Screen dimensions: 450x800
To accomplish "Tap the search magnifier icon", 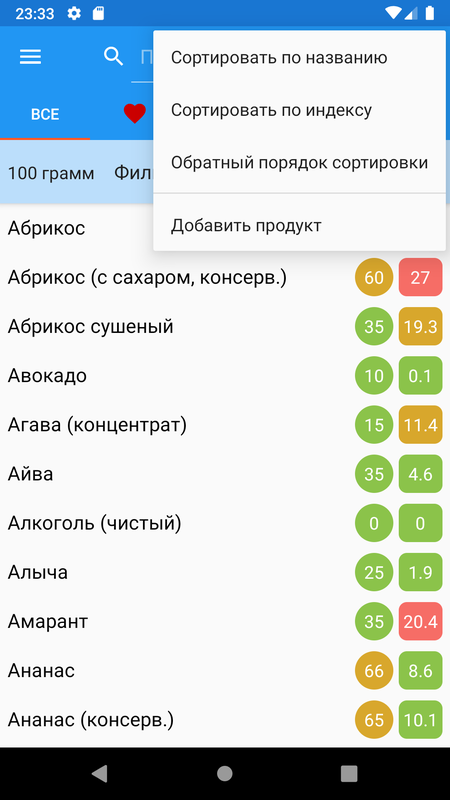I will pyautogui.click(x=114, y=56).
